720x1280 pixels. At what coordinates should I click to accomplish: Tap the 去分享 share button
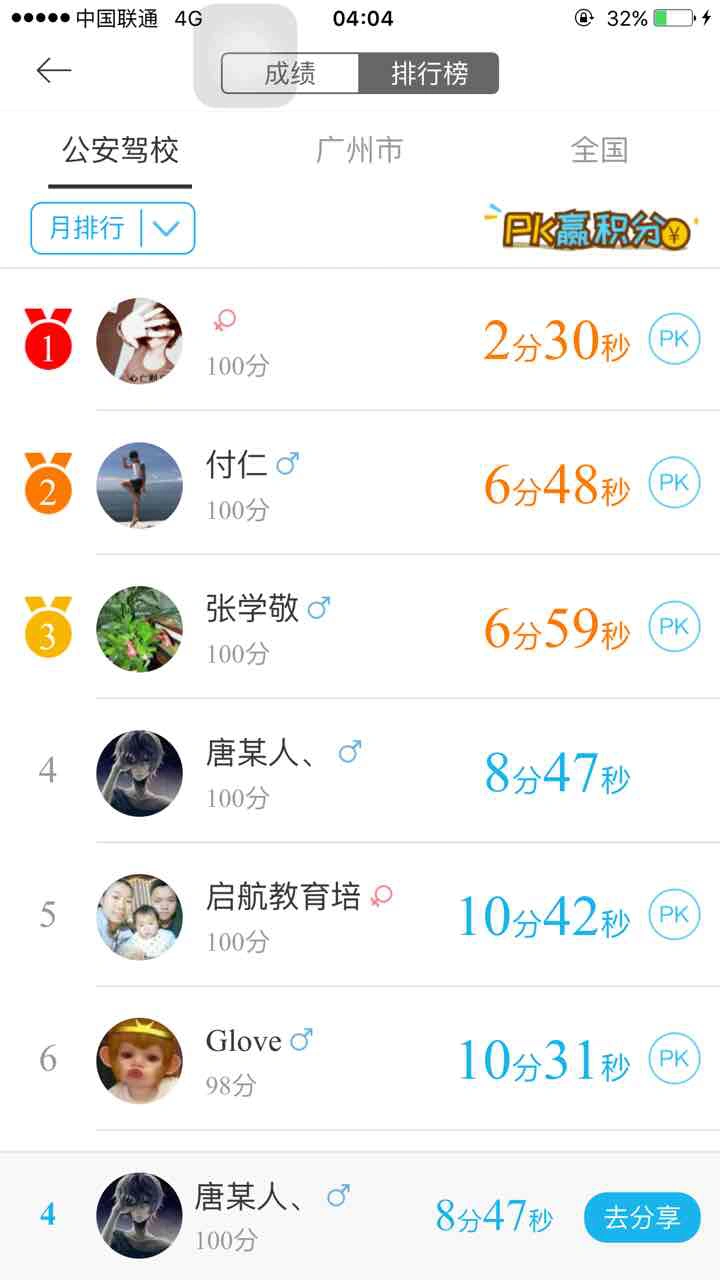click(x=642, y=1217)
